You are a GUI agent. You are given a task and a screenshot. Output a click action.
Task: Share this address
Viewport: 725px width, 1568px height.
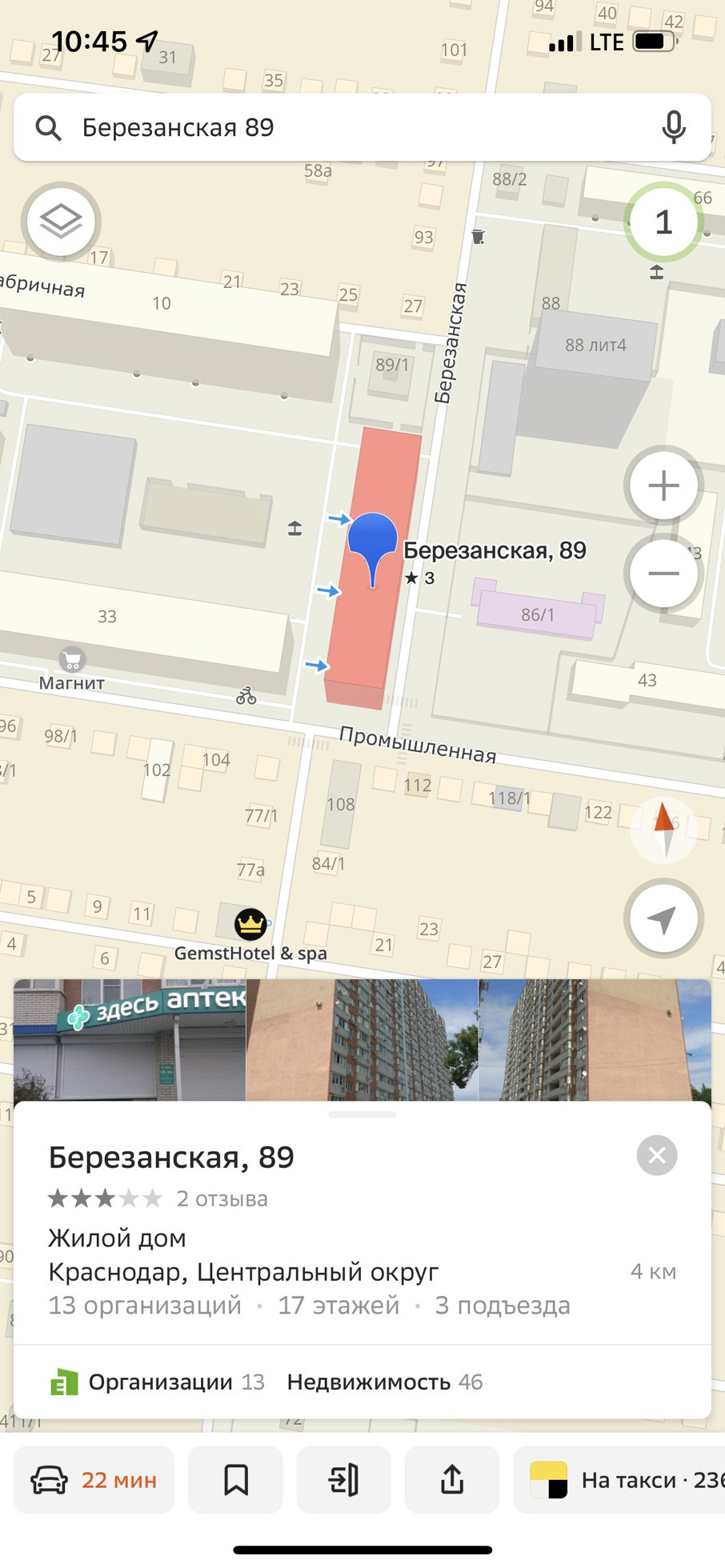[x=452, y=1481]
